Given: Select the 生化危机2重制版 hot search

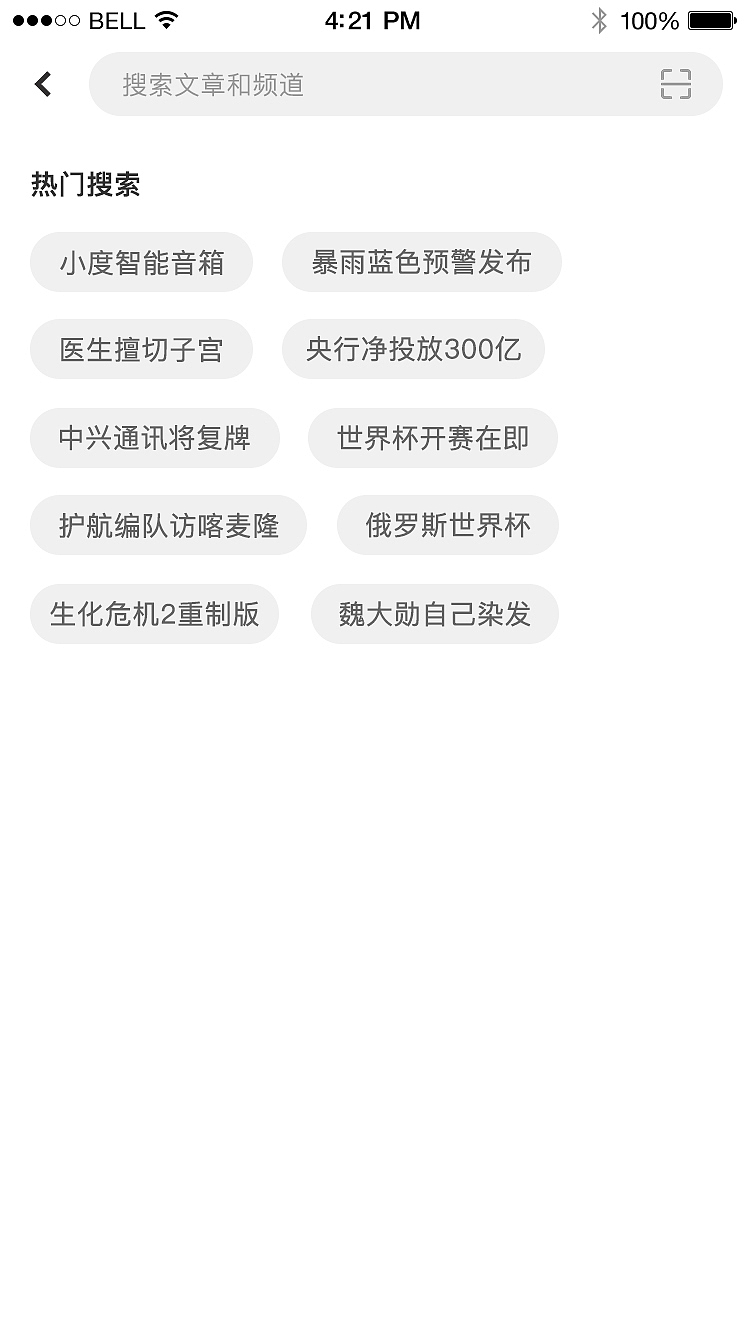Looking at the screenshot, I should pos(155,613).
